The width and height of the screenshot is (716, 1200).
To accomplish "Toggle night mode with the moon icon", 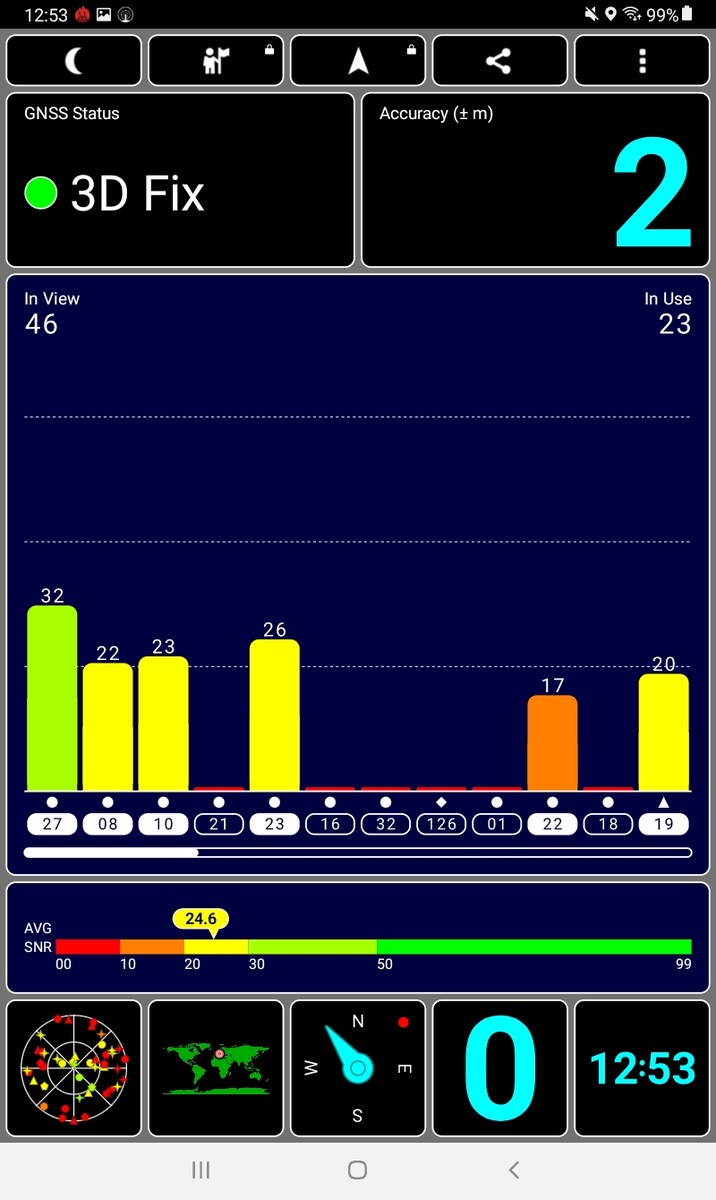I will click(x=74, y=62).
